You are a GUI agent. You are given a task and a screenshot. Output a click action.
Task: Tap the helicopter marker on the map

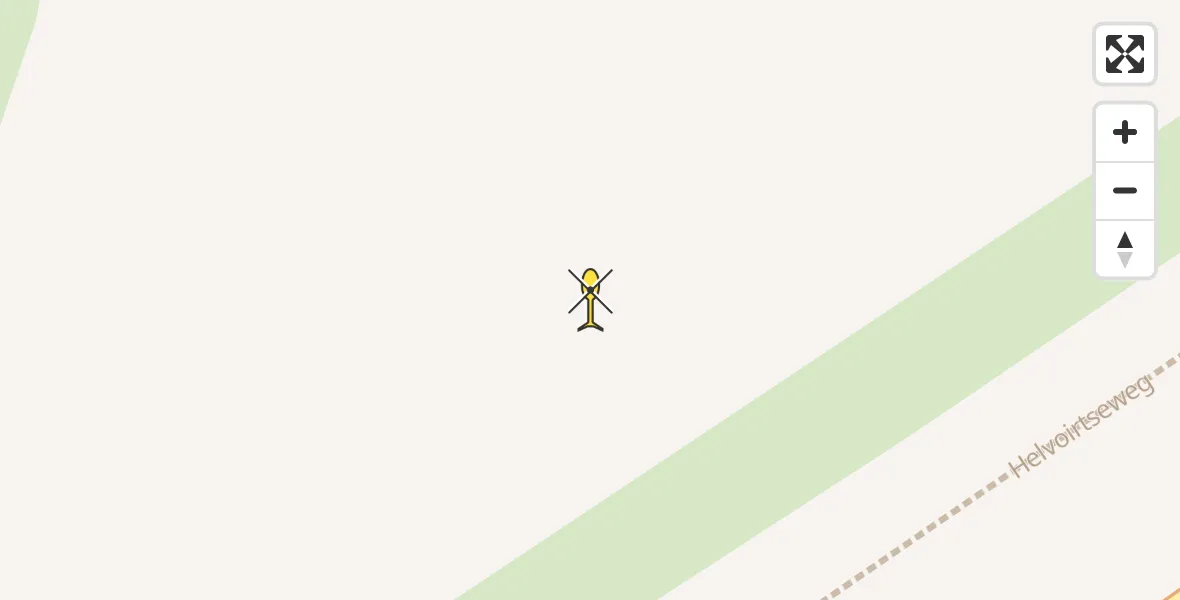click(x=591, y=298)
